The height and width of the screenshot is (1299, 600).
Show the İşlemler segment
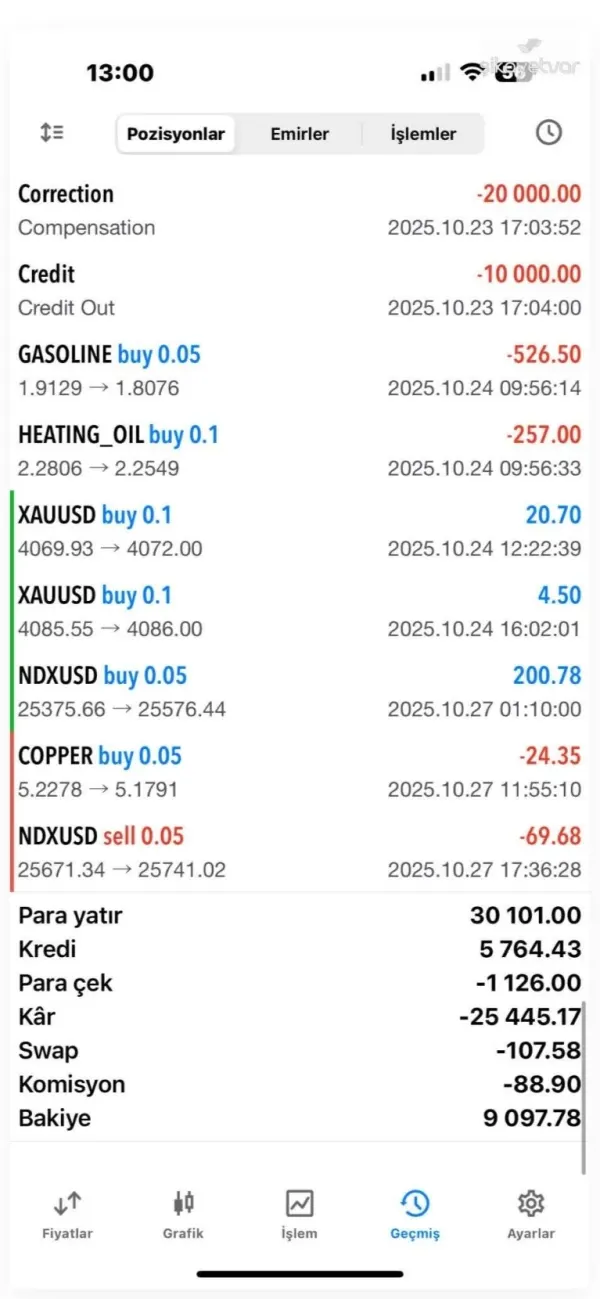tap(423, 134)
